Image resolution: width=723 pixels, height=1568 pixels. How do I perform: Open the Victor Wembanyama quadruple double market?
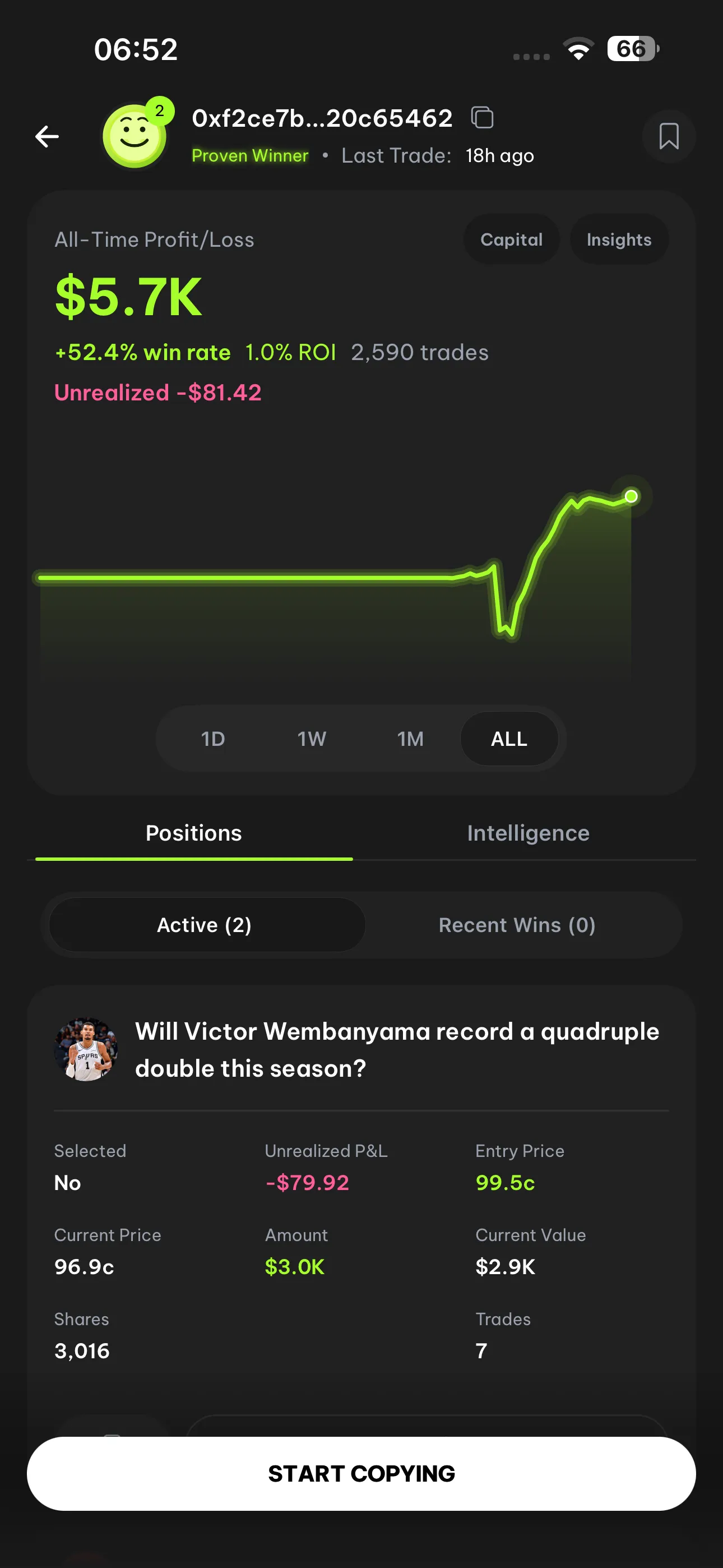tap(396, 1049)
